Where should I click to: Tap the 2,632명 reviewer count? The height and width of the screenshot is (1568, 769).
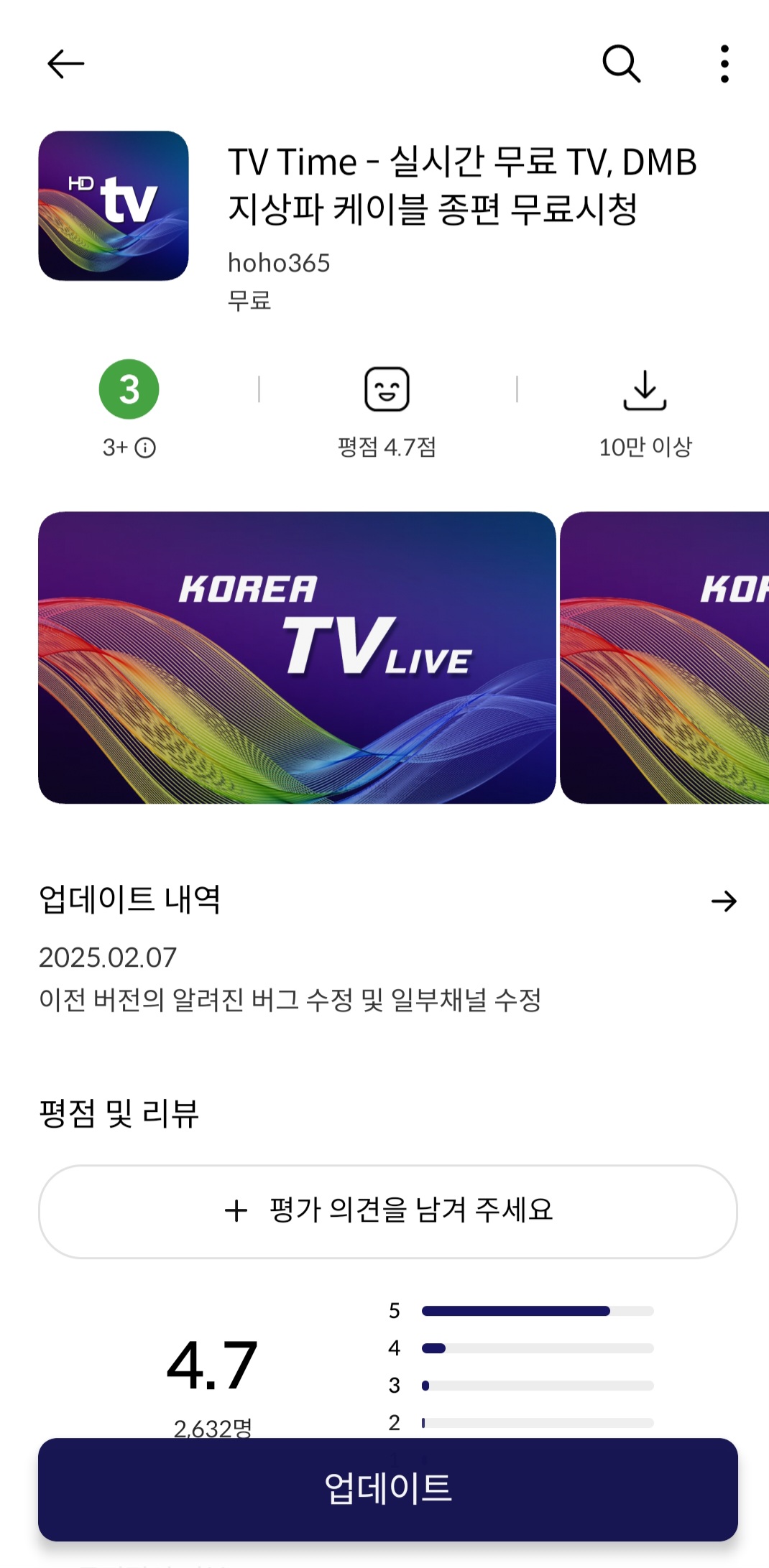coord(212,1429)
